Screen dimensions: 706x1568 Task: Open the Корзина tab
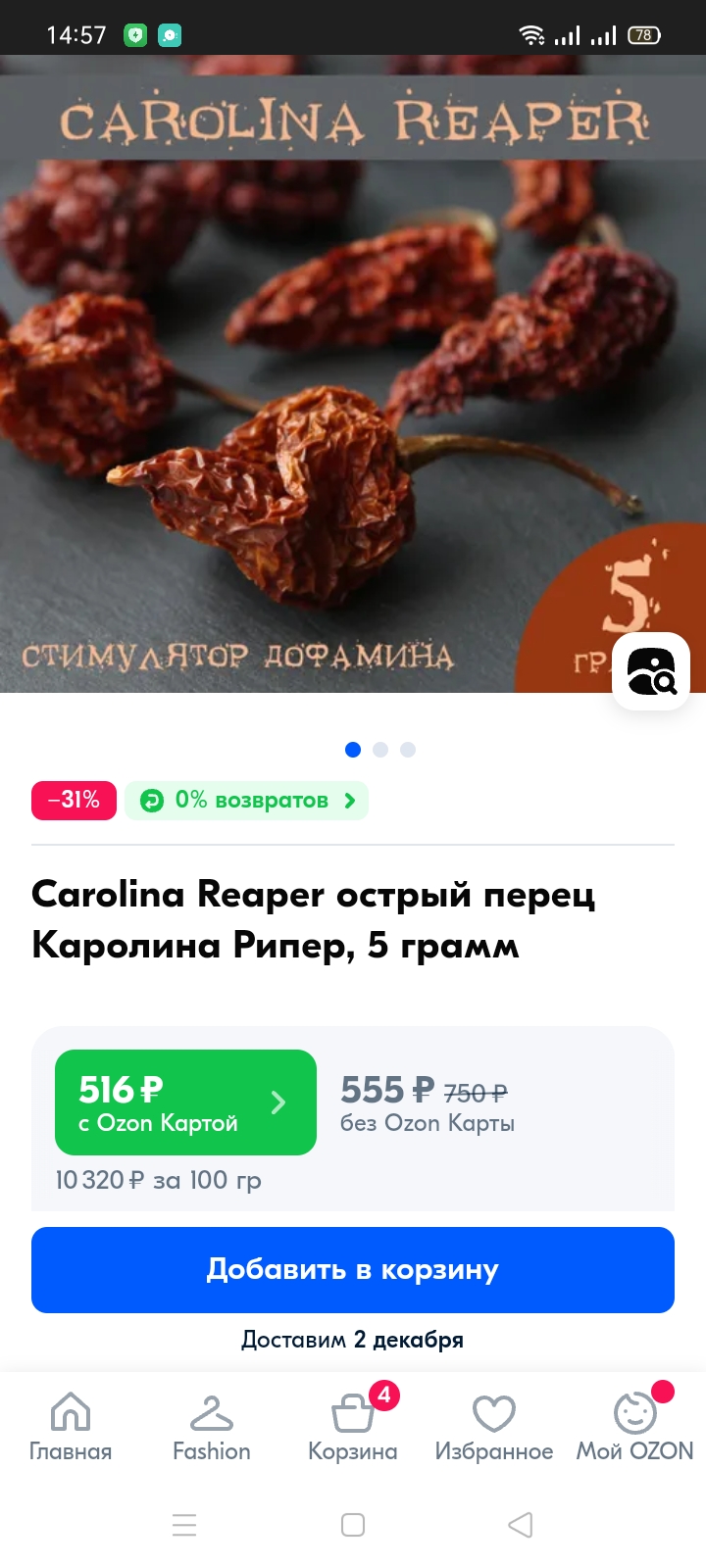coord(353,1427)
